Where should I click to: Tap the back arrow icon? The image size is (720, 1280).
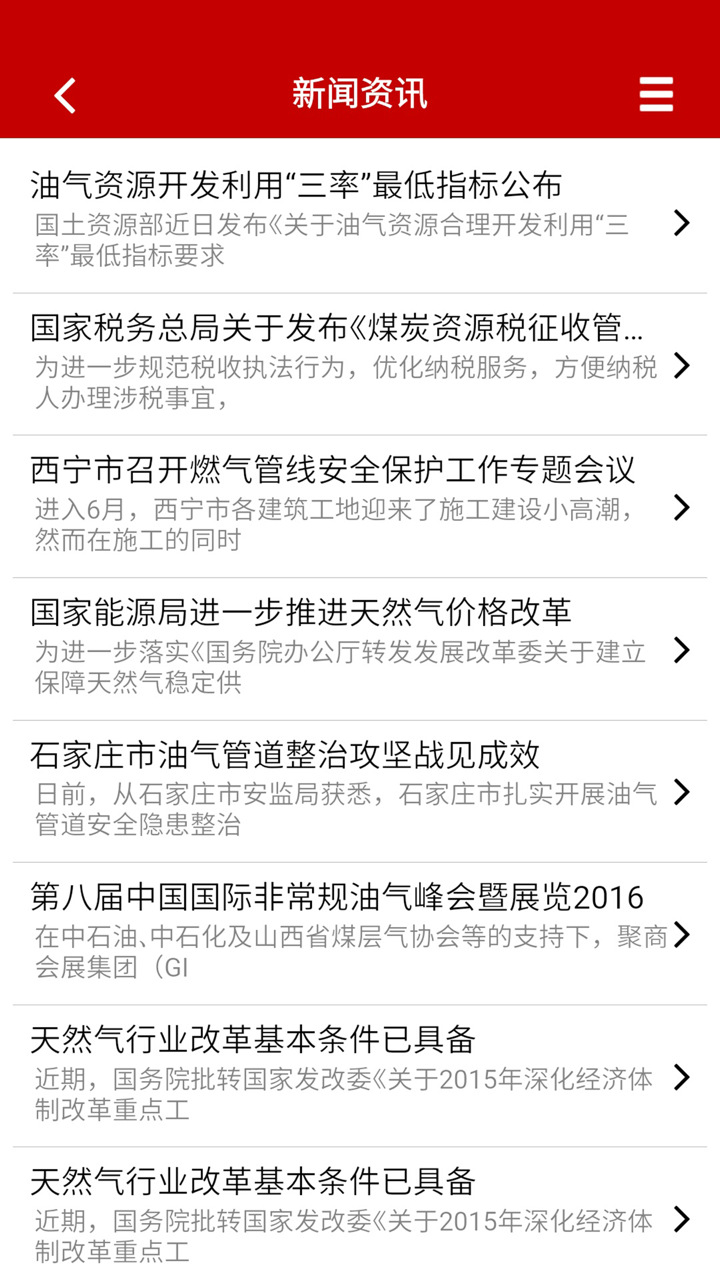click(x=63, y=95)
